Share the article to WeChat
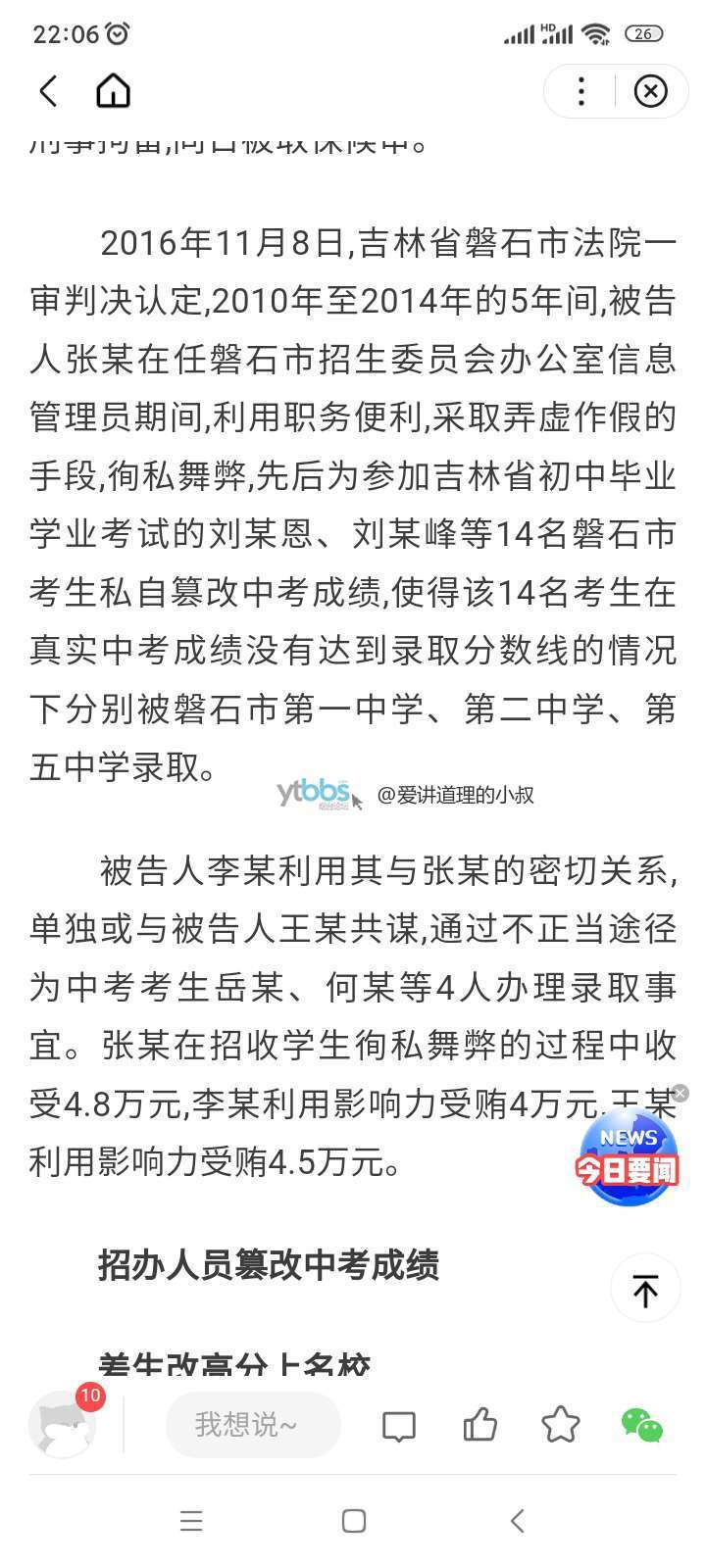706x1568 pixels. pos(642,1424)
